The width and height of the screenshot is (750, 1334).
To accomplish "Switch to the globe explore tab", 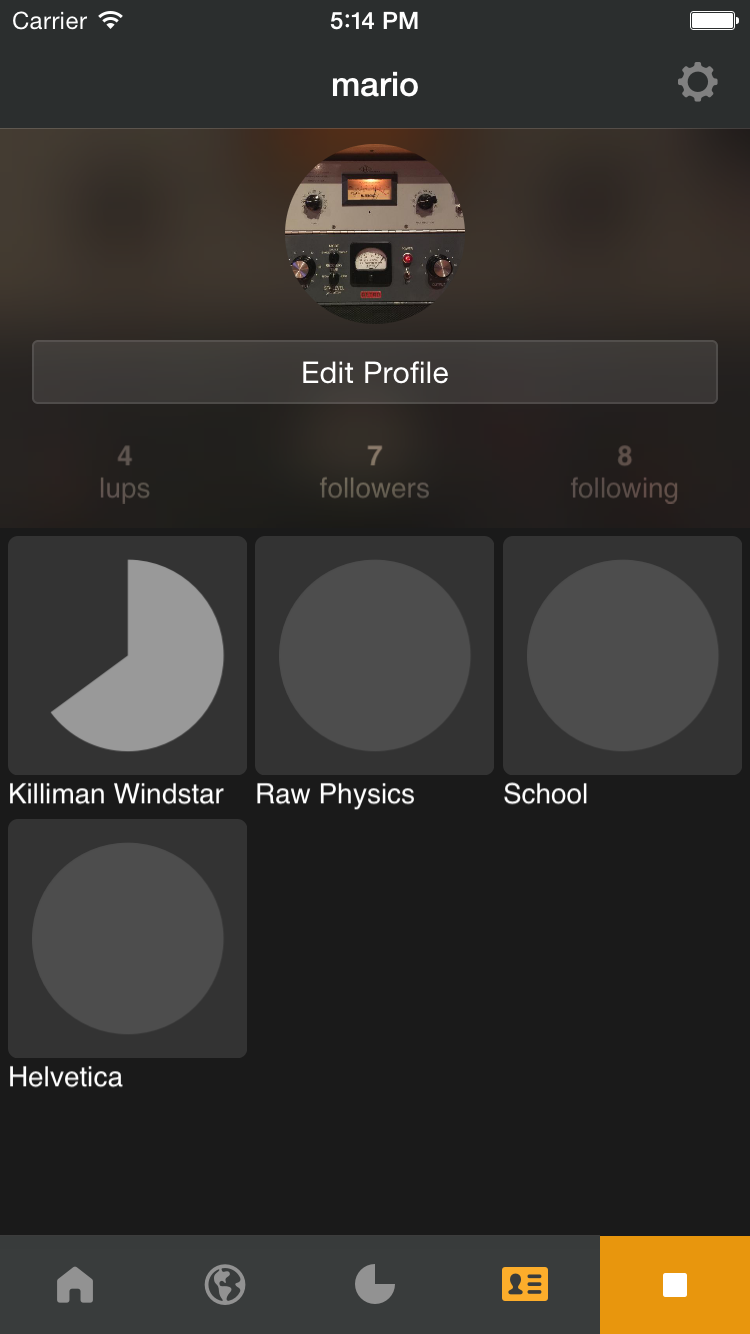I will [x=225, y=1284].
